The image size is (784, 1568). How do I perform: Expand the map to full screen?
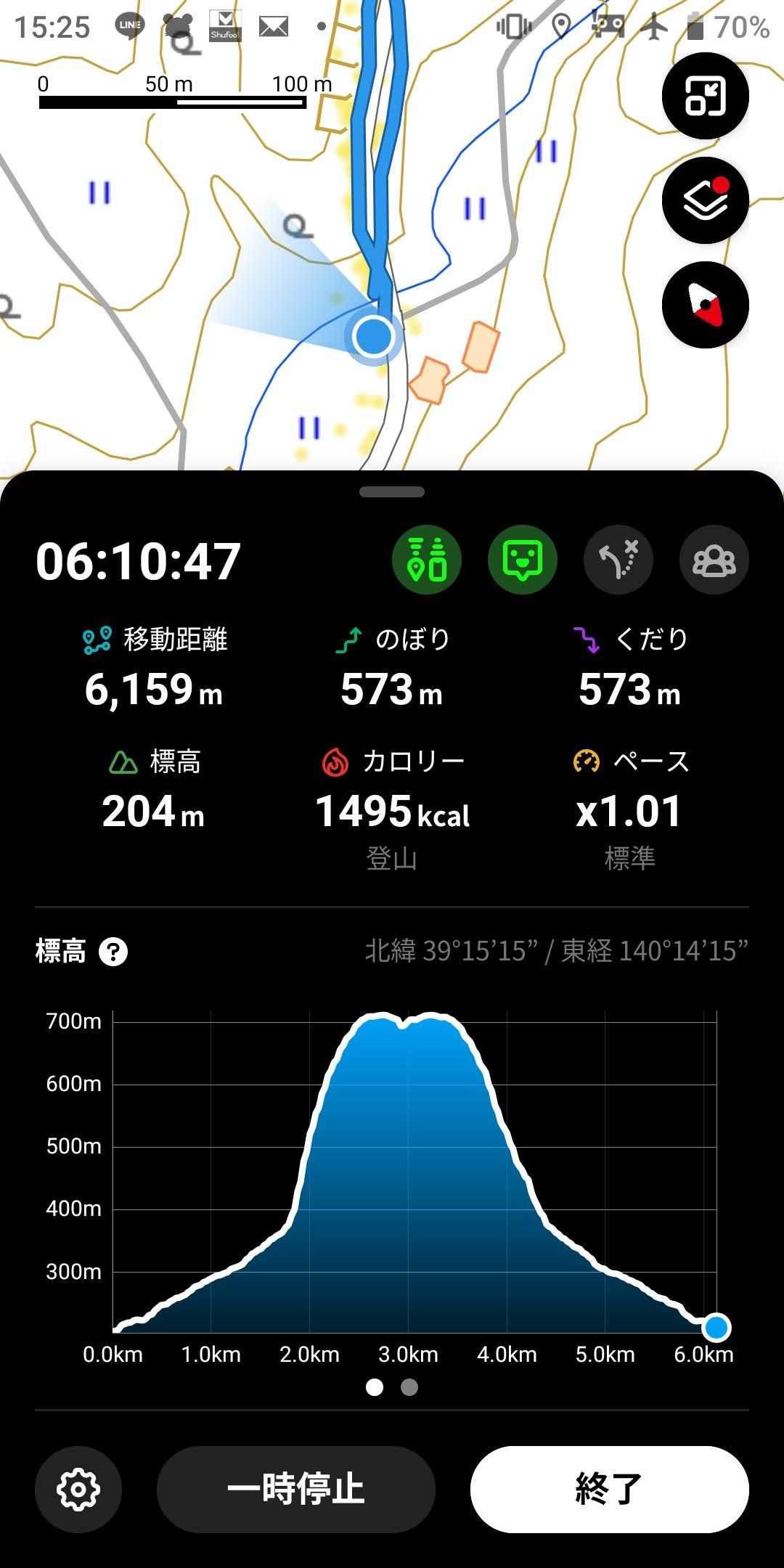coord(705,97)
